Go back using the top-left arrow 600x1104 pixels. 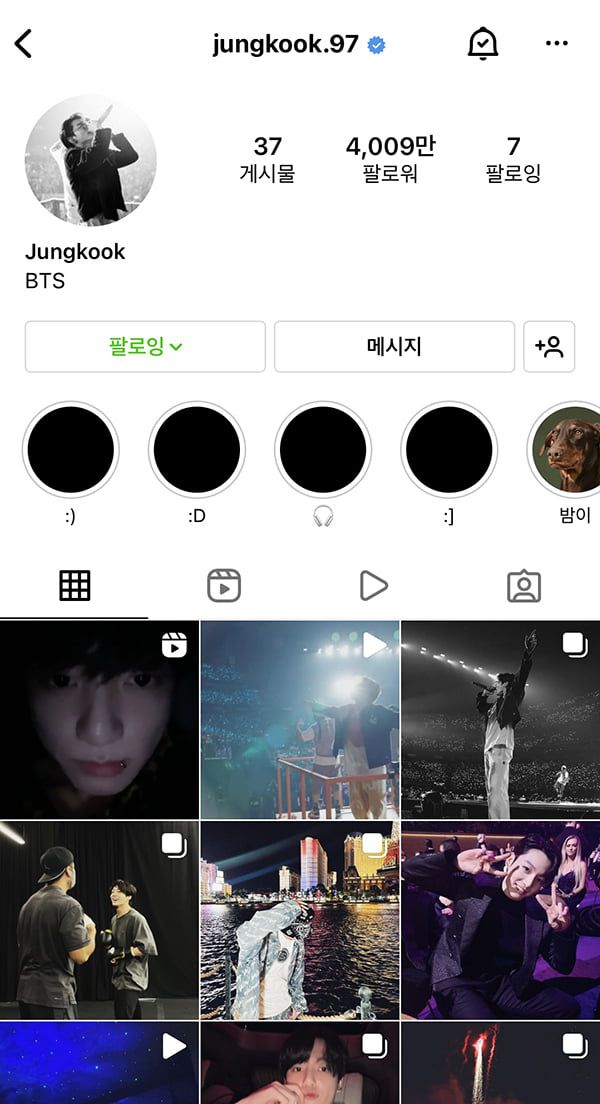24,43
